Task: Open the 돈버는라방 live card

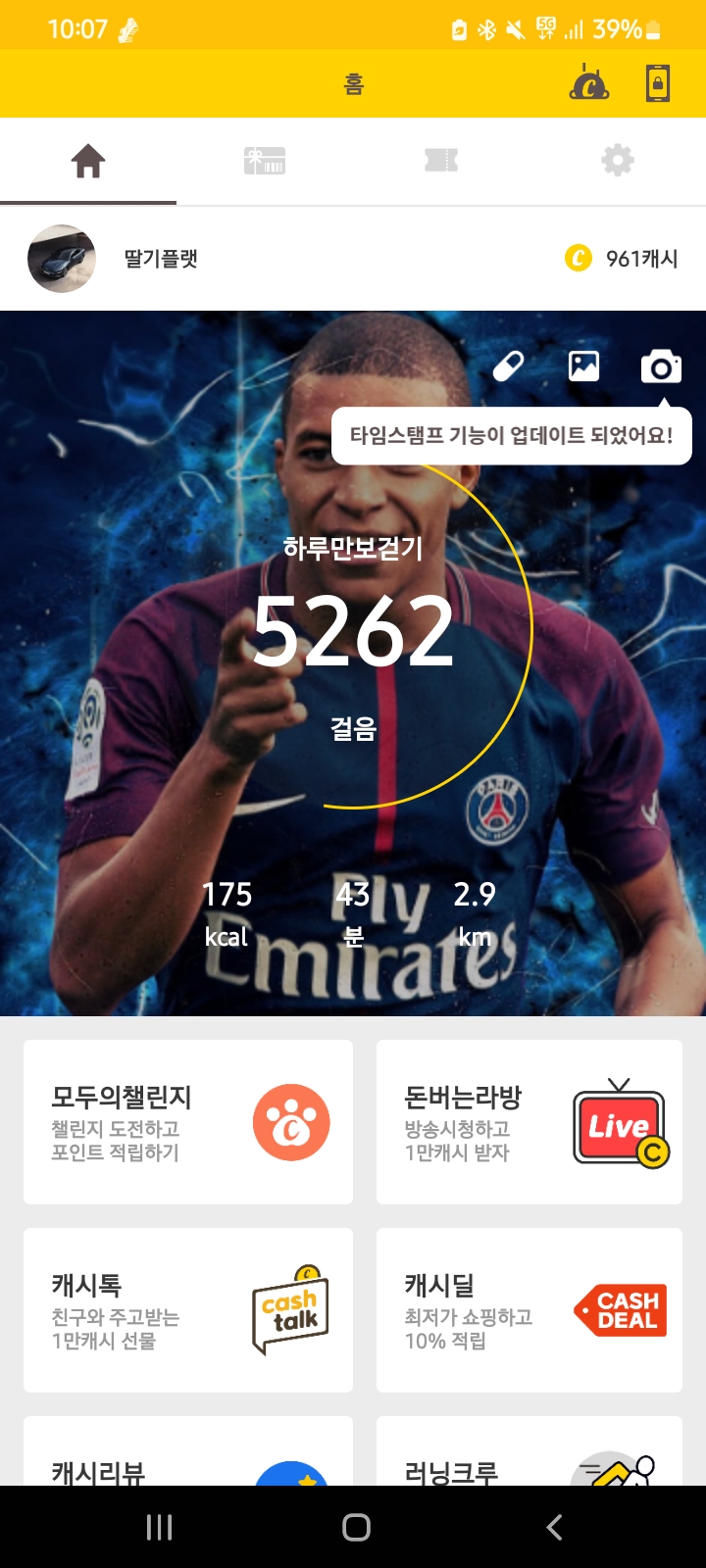Action: [529, 1122]
